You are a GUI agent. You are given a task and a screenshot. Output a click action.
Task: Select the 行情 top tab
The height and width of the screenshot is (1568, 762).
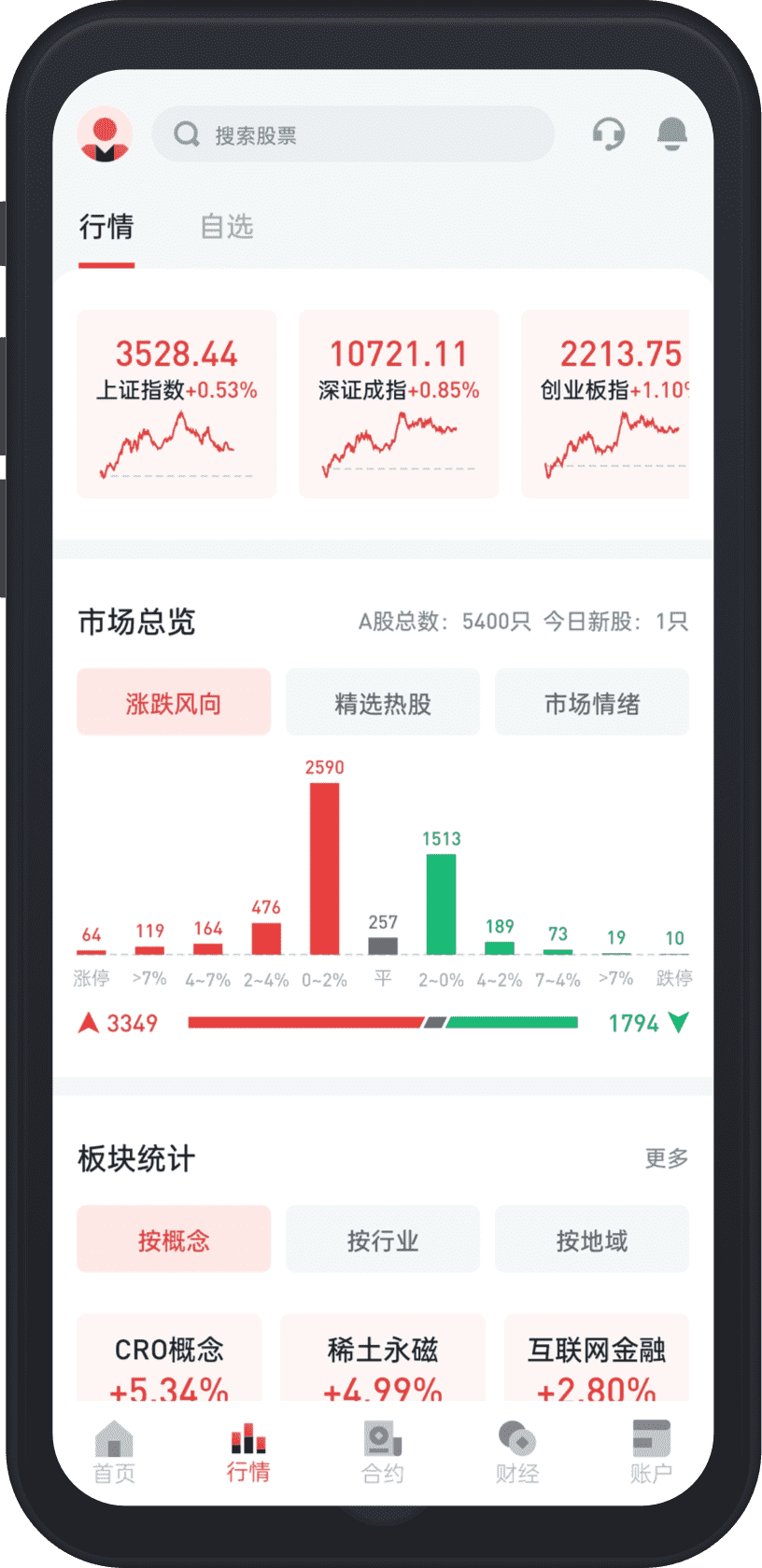coord(106,227)
